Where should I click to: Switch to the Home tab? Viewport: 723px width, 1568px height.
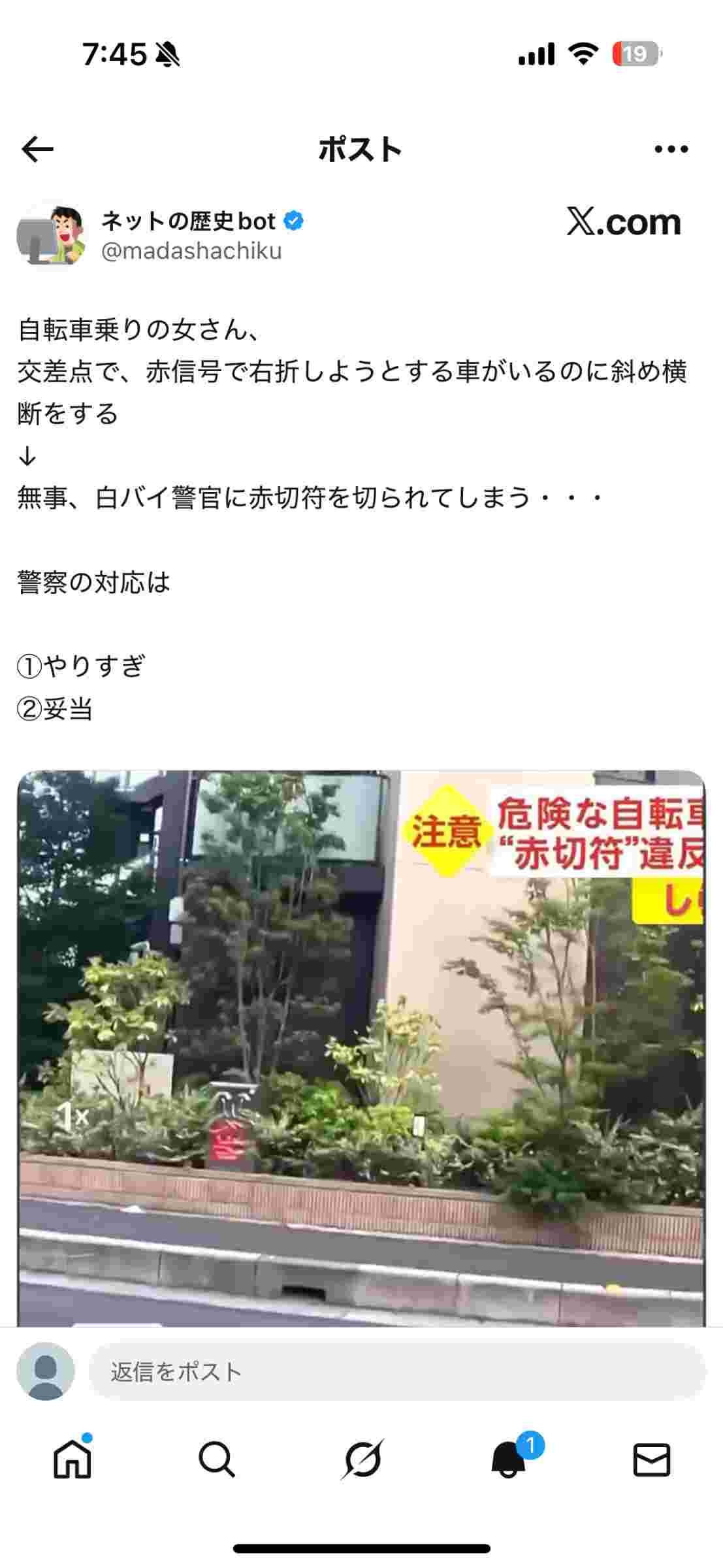pos(72,1460)
